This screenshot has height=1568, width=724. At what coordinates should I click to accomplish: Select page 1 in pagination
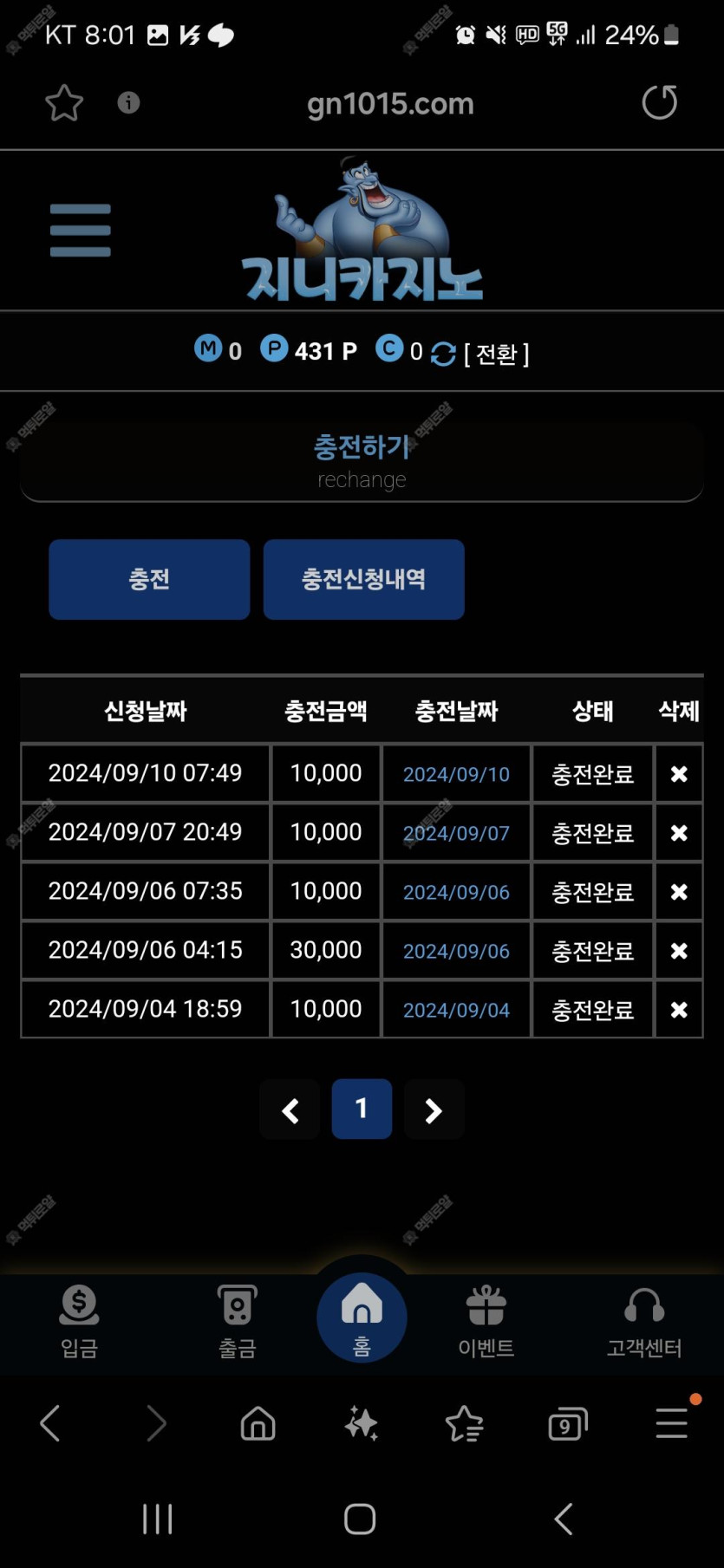coord(362,1109)
